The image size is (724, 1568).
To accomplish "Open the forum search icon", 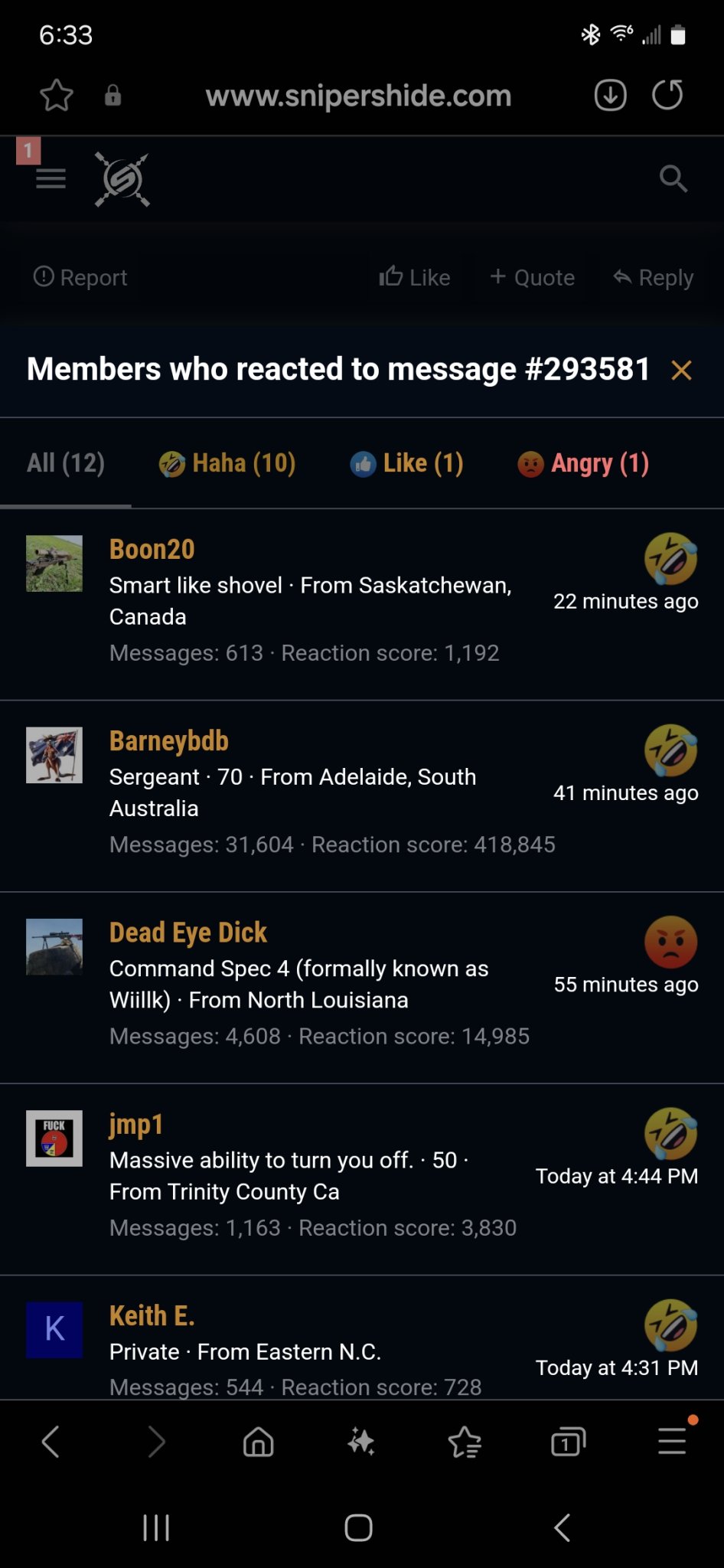I will 673,179.
